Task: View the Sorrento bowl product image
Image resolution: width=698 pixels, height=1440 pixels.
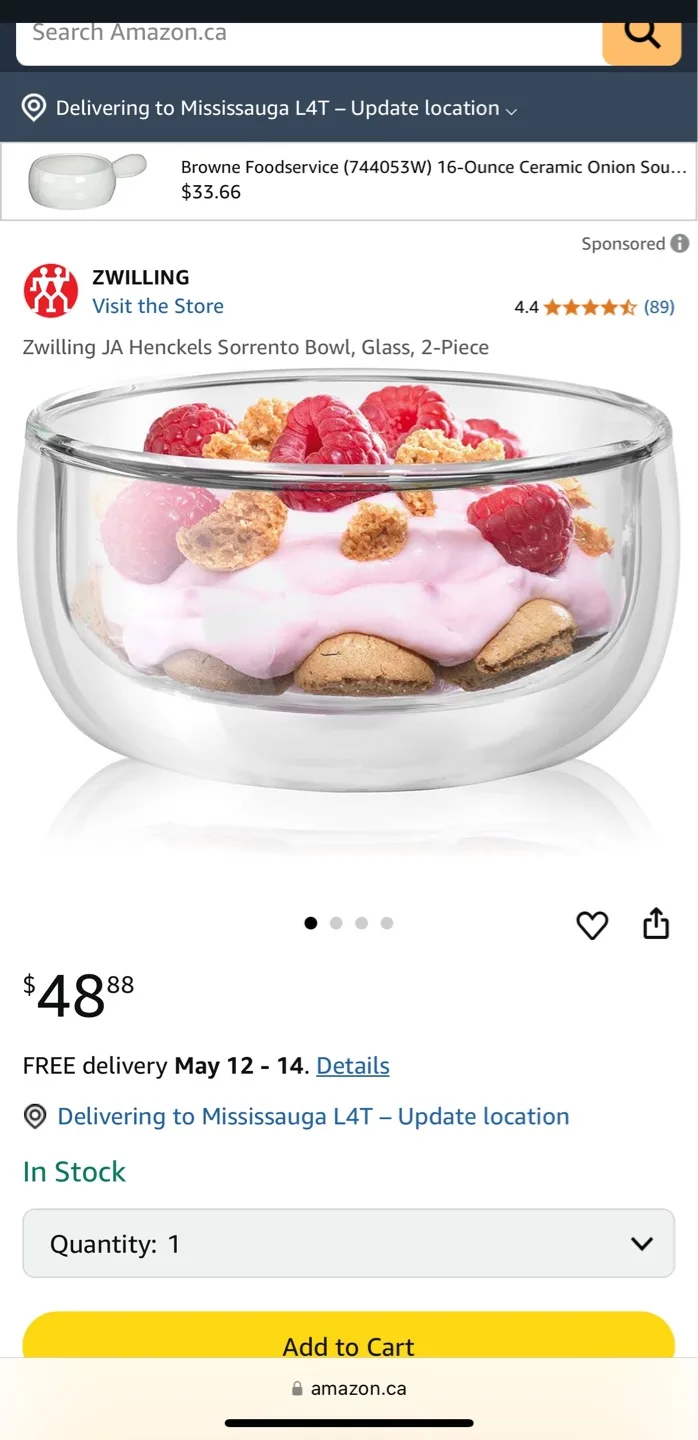Action: pos(348,600)
